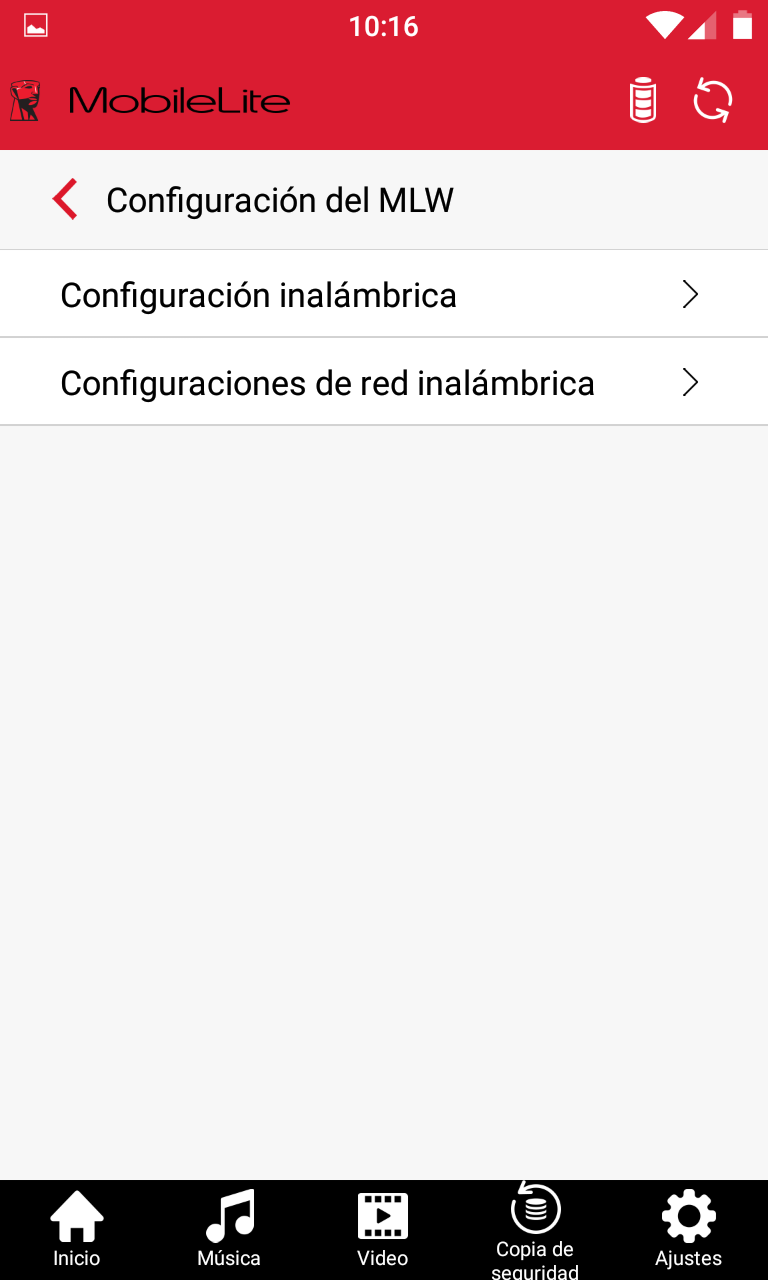The image size is (768, 1280).
Task: Switch to the Música tab
Action: tap(229, 1230)
